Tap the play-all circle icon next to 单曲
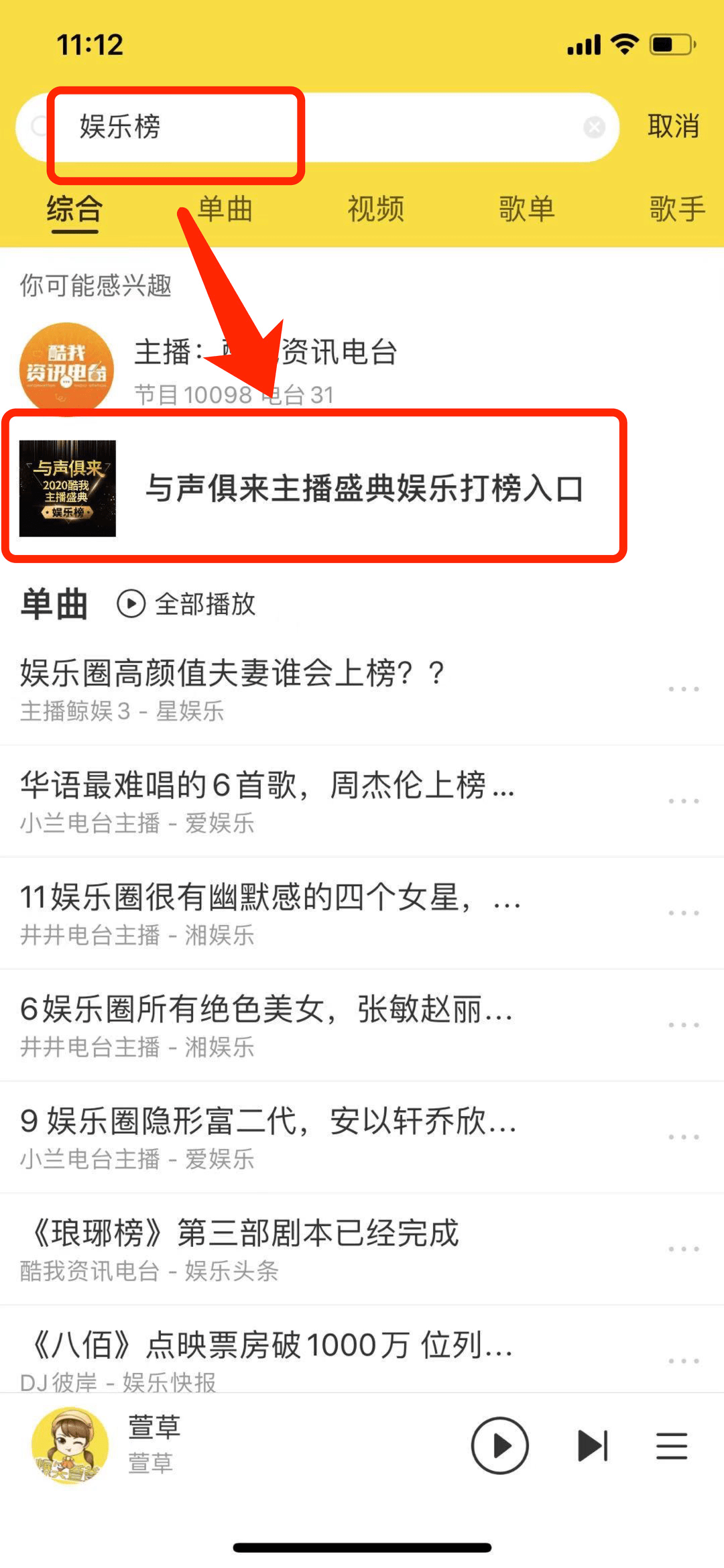This screenshot has height=1568, width=724. click(x=131, y=604)
